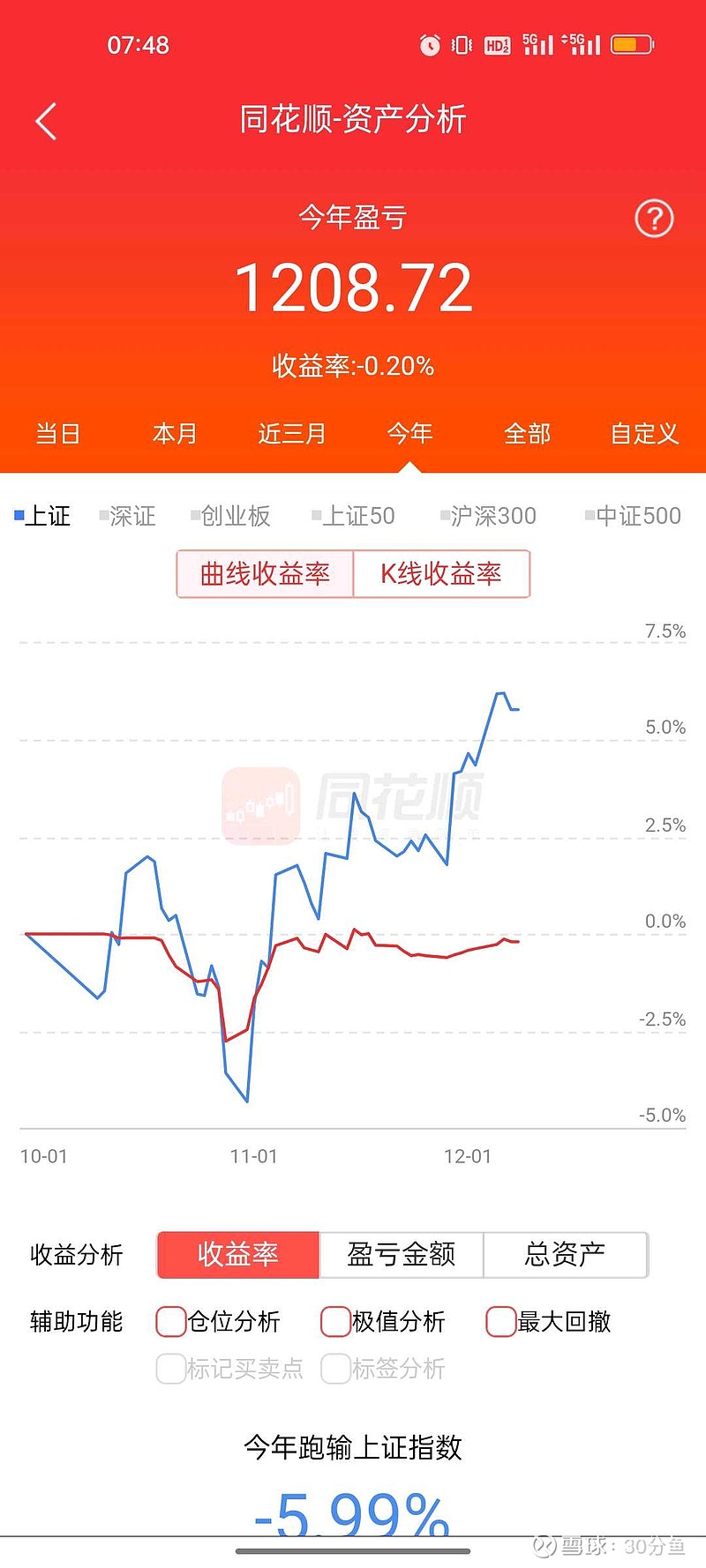Toggle the 创业板 comparison line

tap(231, 516)
